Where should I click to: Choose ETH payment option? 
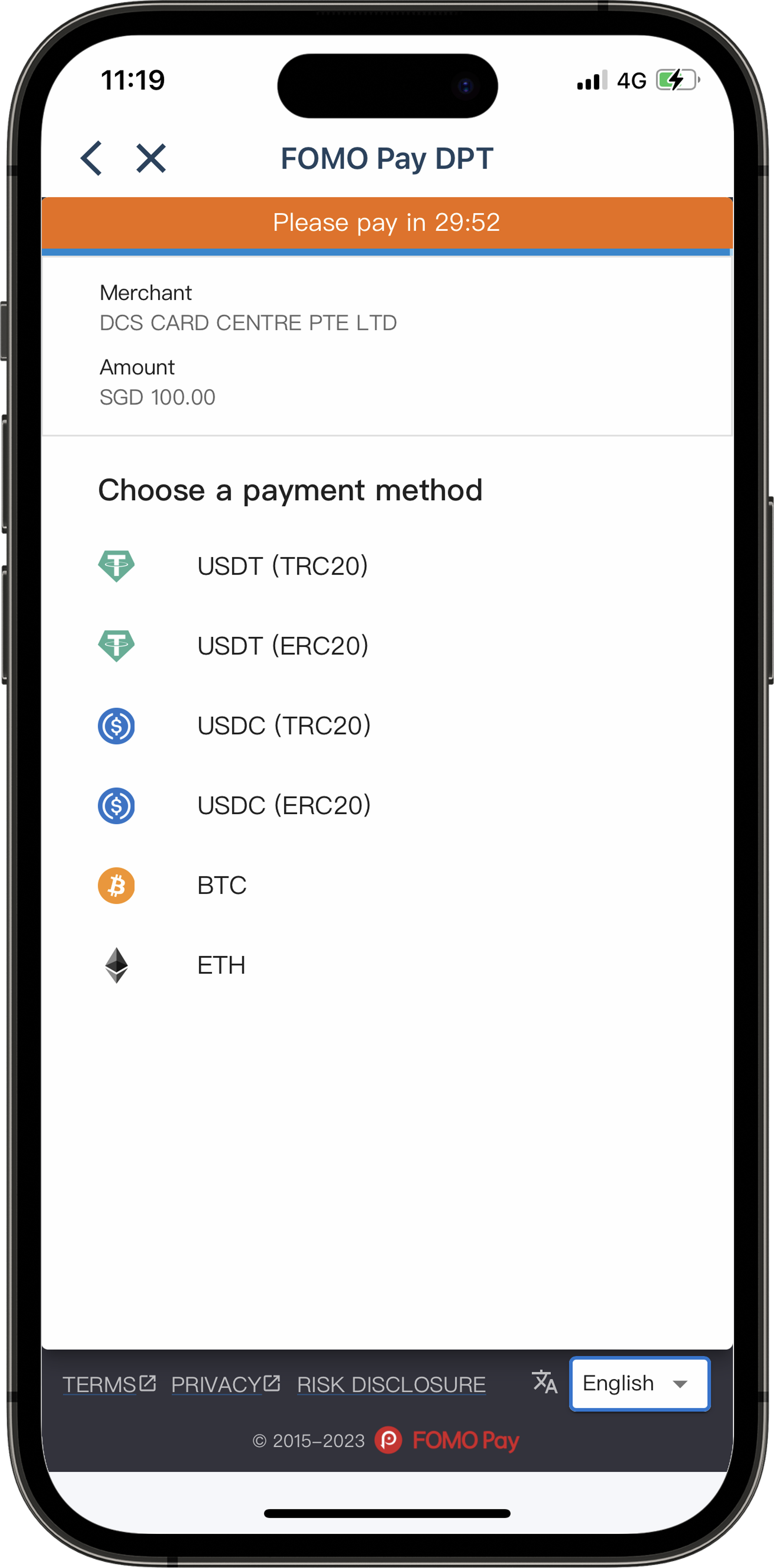[x=387, y=965]
